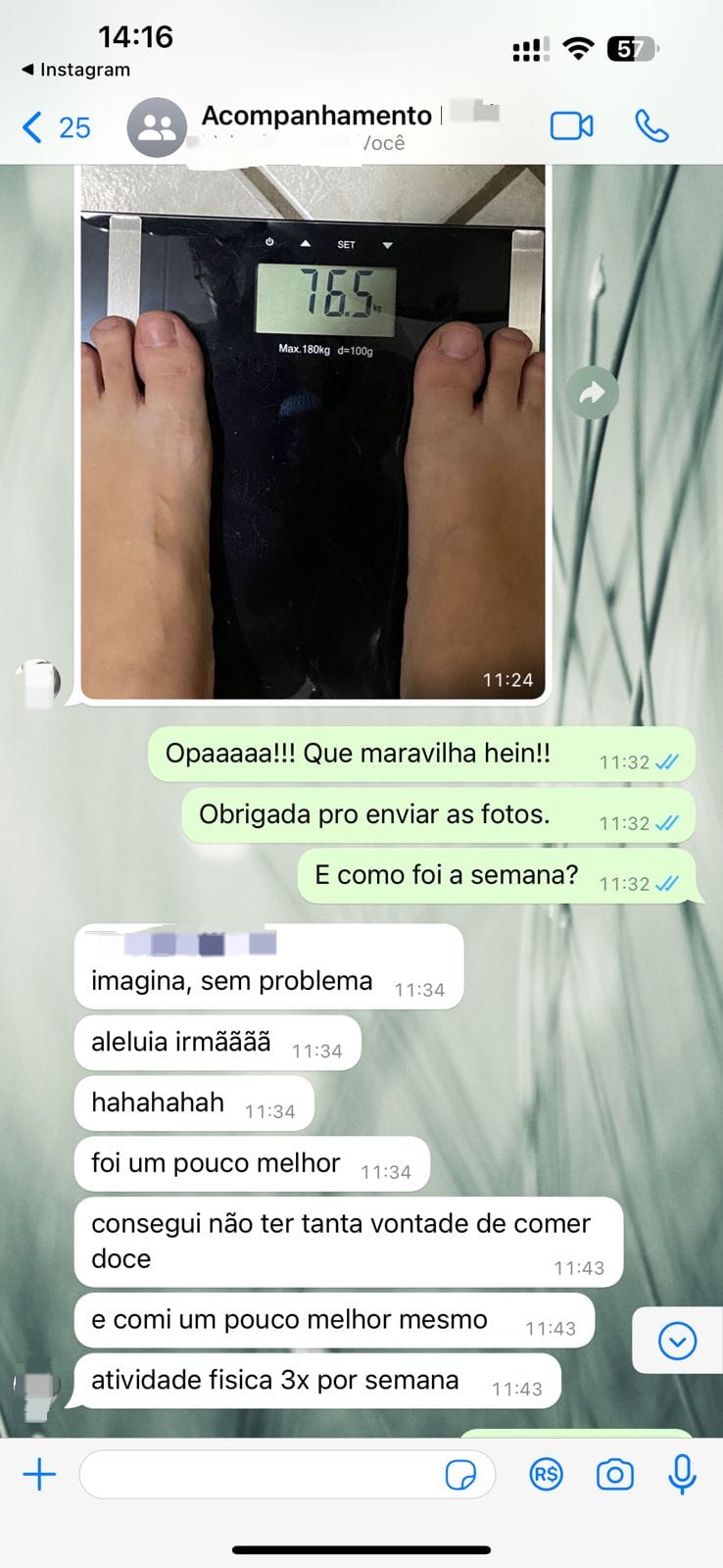Open the attachment plus menu
Image resolution: width=723 pixels, height=1568 pixels.
click(39, 1474)
